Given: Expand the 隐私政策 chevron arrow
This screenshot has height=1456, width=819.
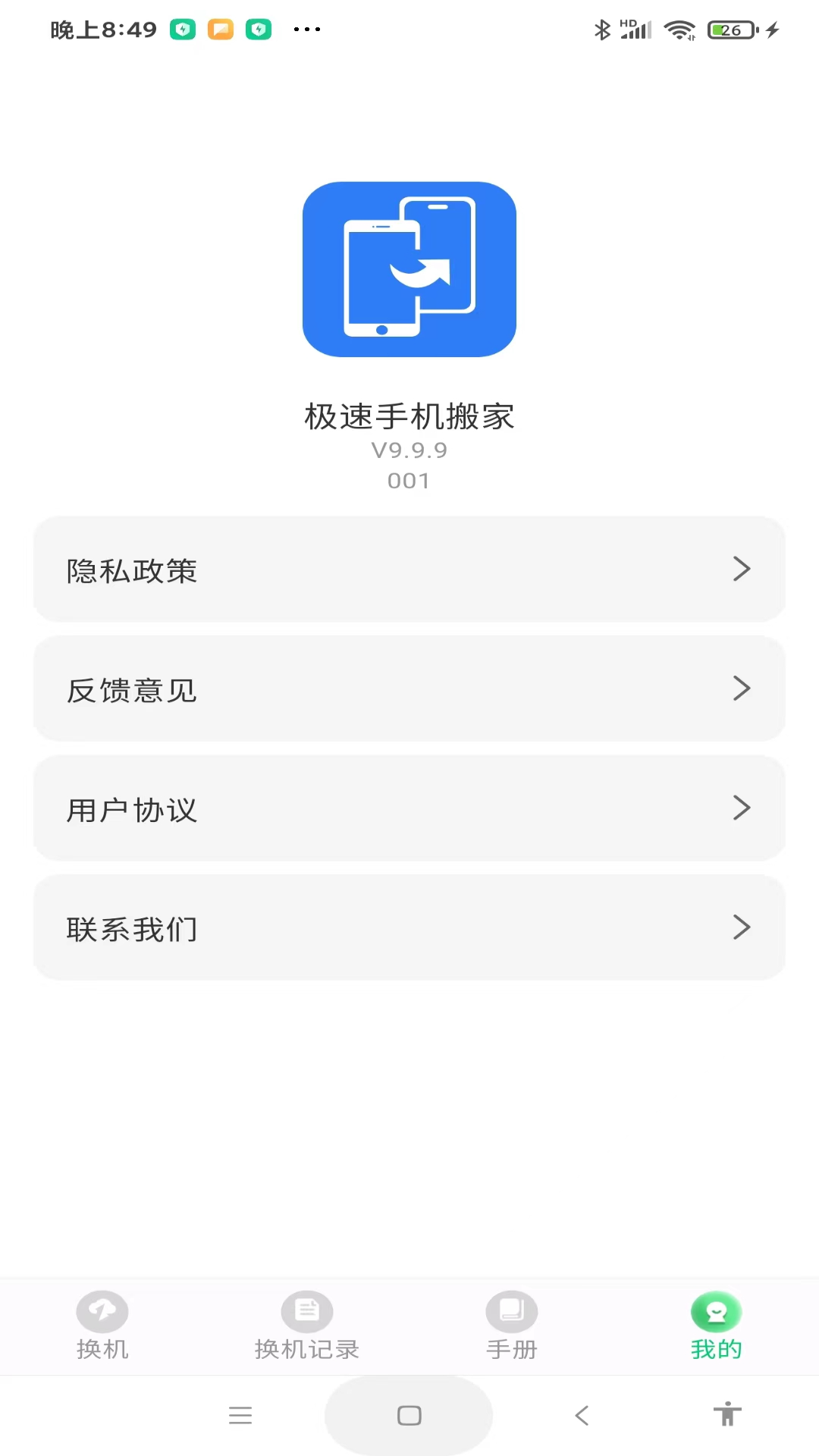Looking at the screenshot, I should tap(741, 569).
